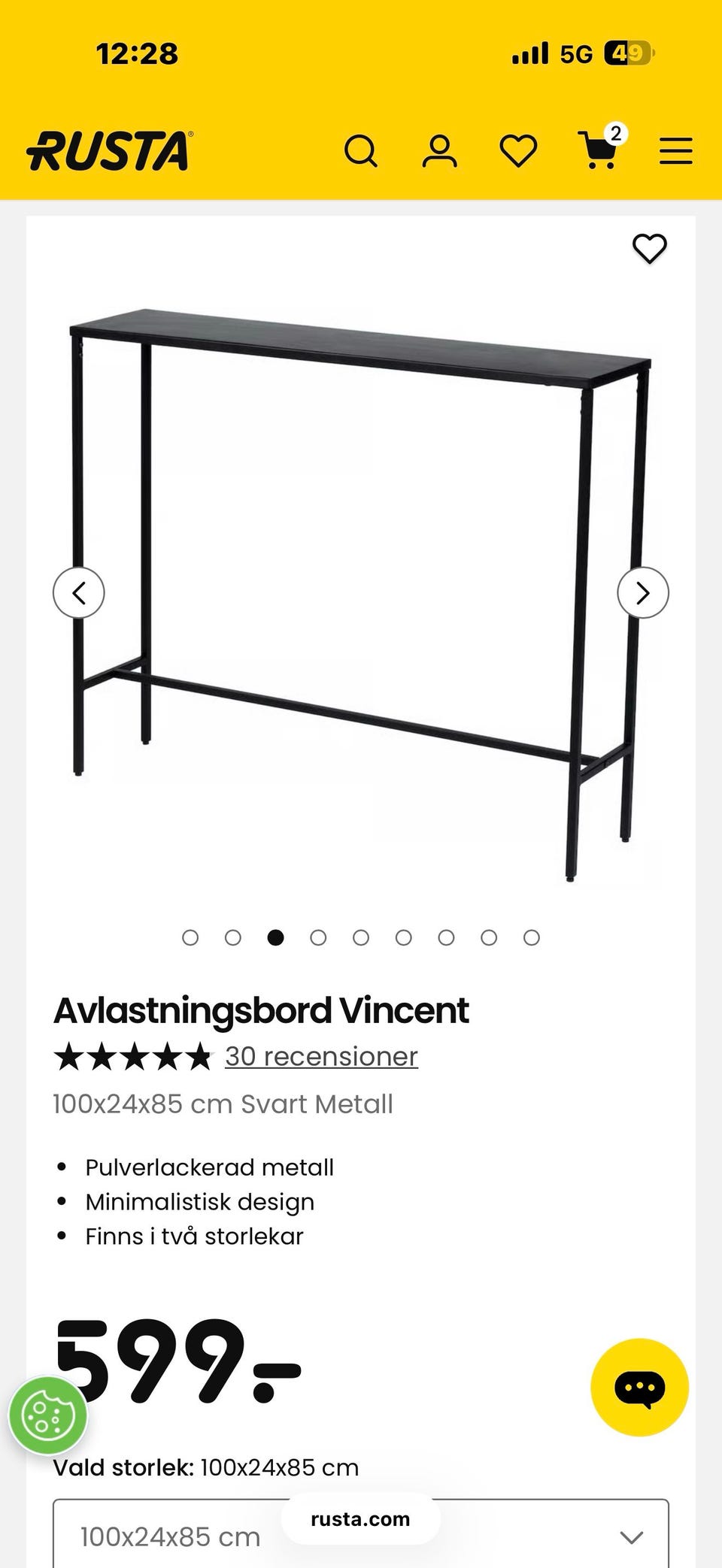Screen dimensions: 722x1568
Task: Jump to the first image dot
Action: tap(190, 937)
